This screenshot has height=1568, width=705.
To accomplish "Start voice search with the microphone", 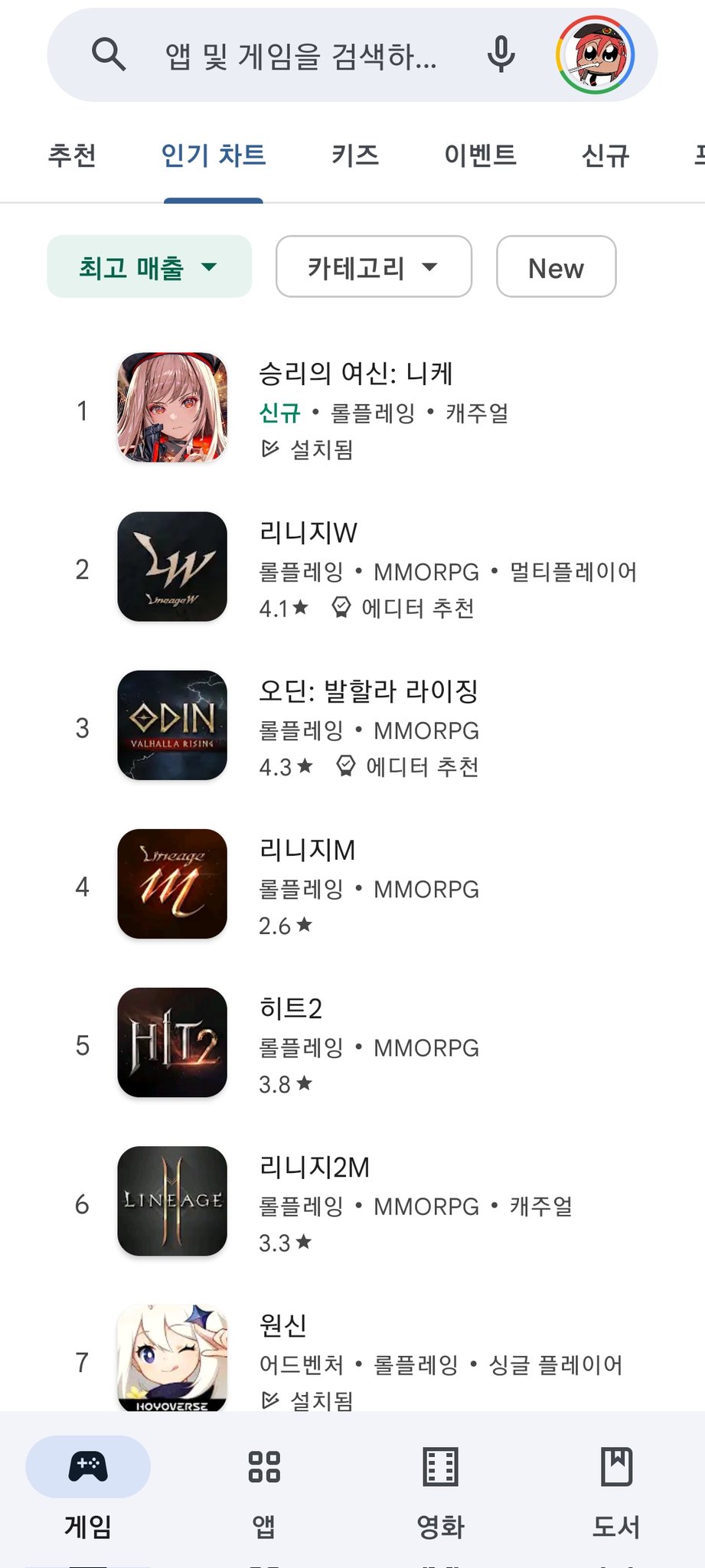I will 501,55.
